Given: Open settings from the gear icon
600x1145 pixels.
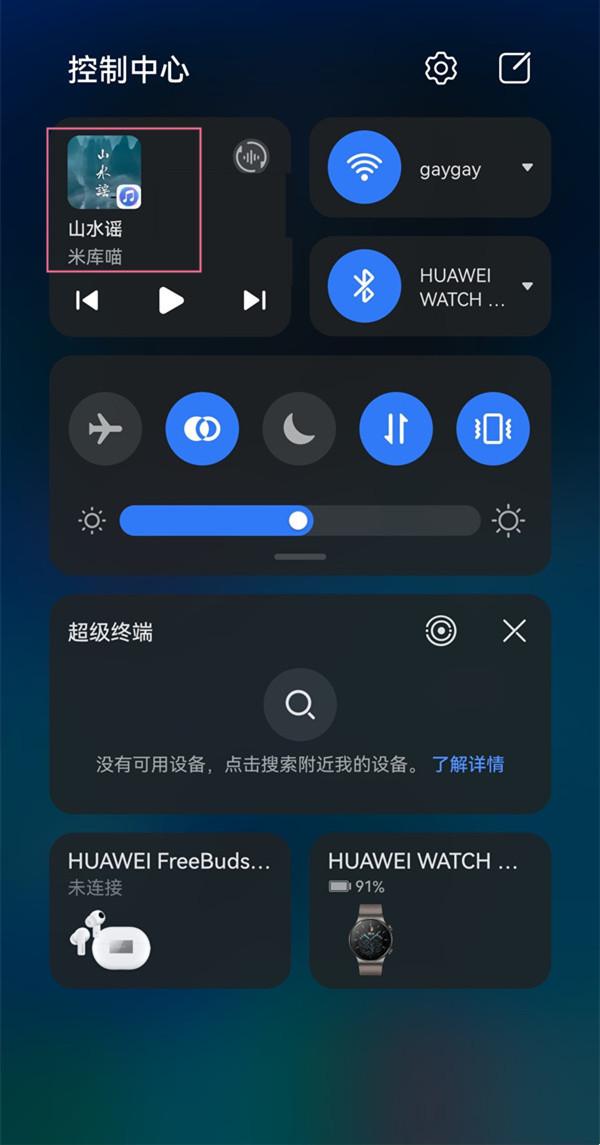Looking at the screenshot, I should tap(441, 68).
